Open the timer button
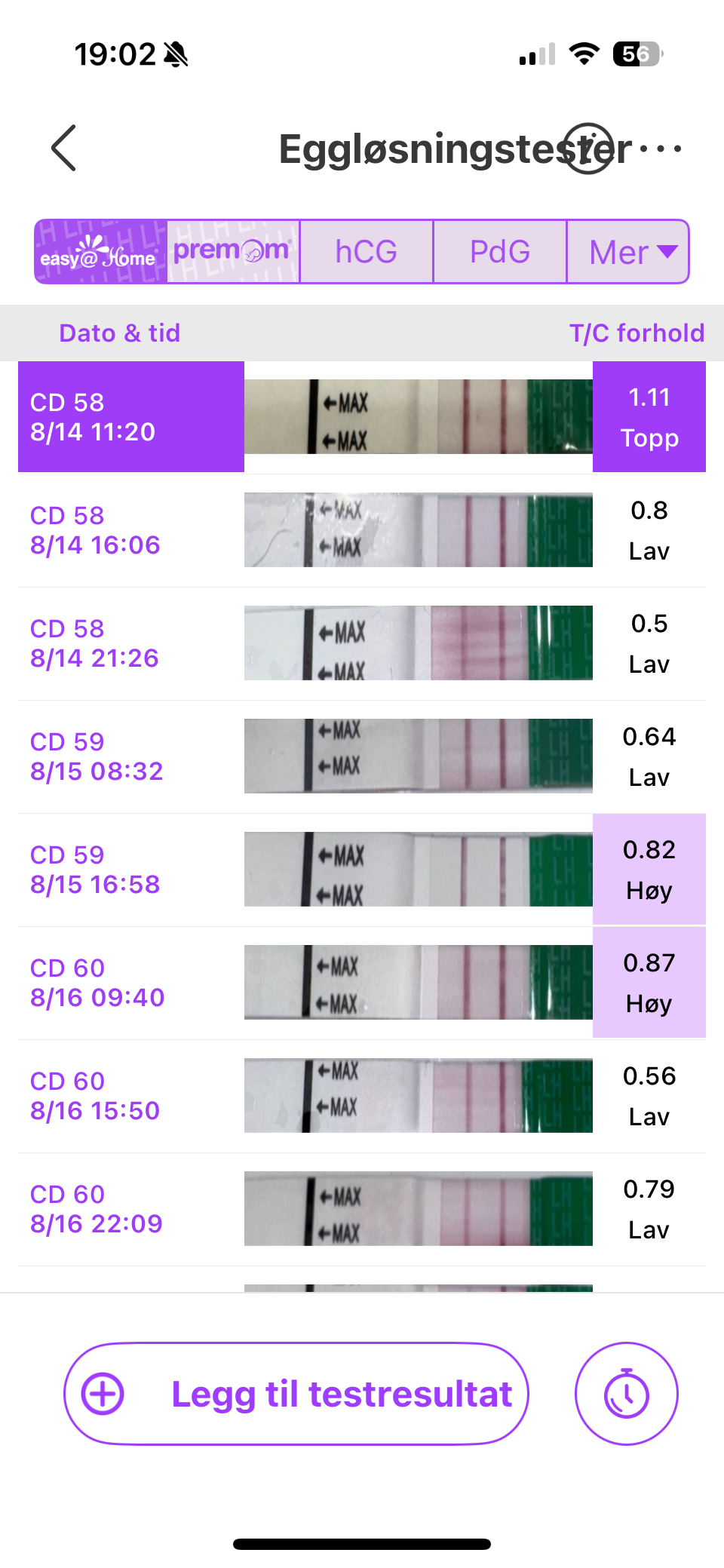Viewport: 724px width, 1568px height. 627,1394
